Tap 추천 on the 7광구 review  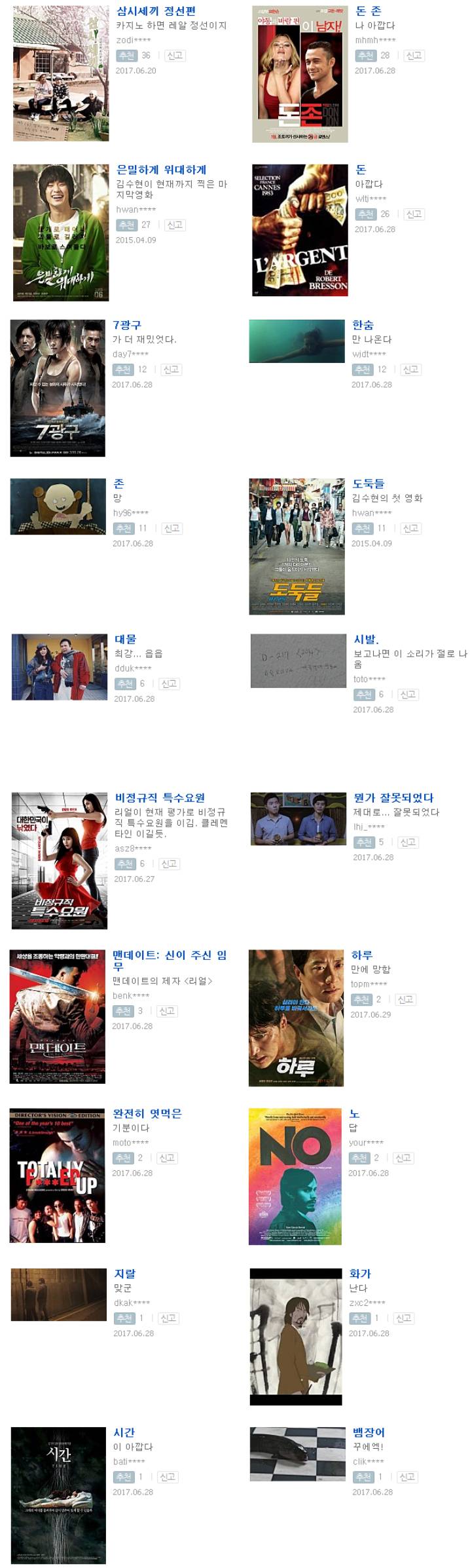tap(123, 370)
